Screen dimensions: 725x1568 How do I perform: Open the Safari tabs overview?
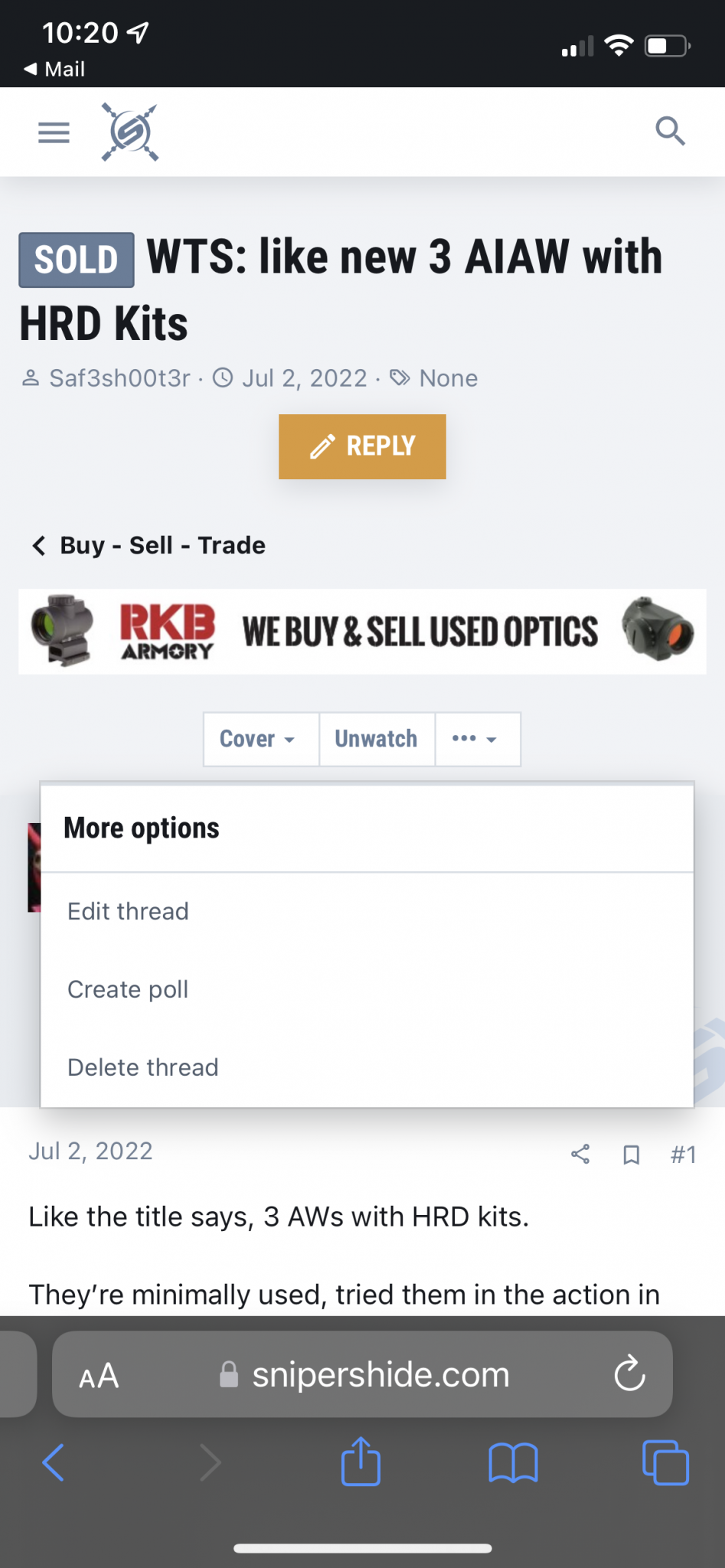[665, 1462]
